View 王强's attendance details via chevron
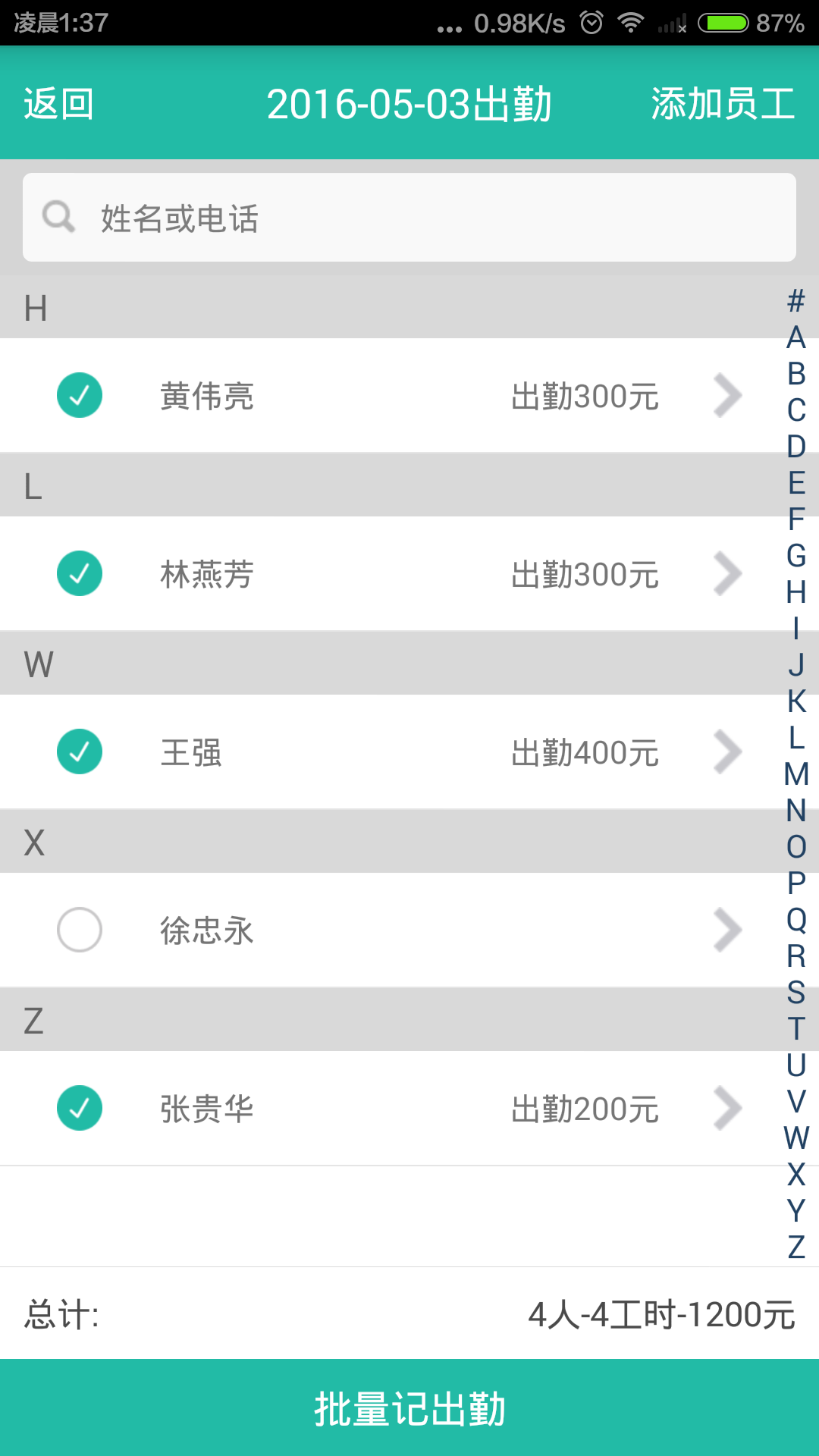 [x=727, y=752]
